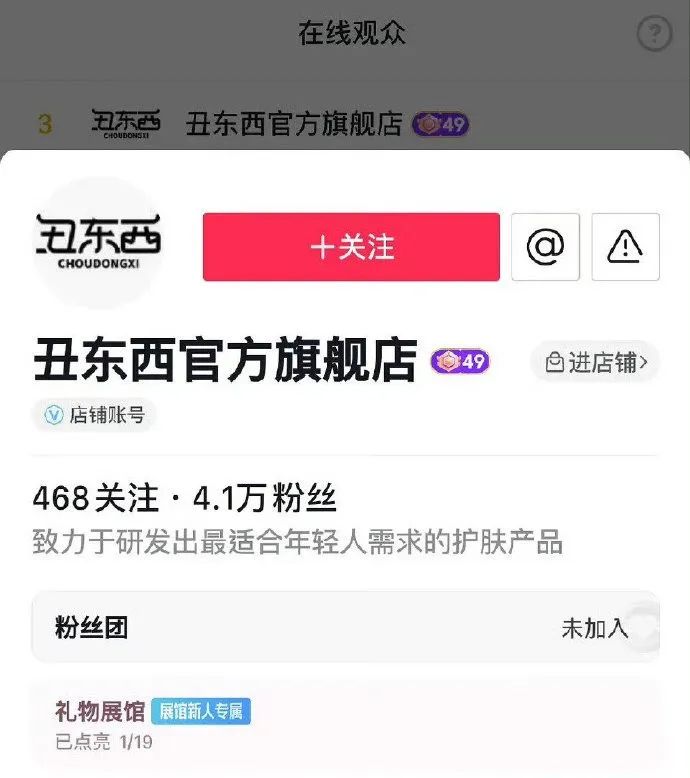Tap the 店铺账号 verification badge
This screenshot has width=690, height=778.
(x=96, y=415)
